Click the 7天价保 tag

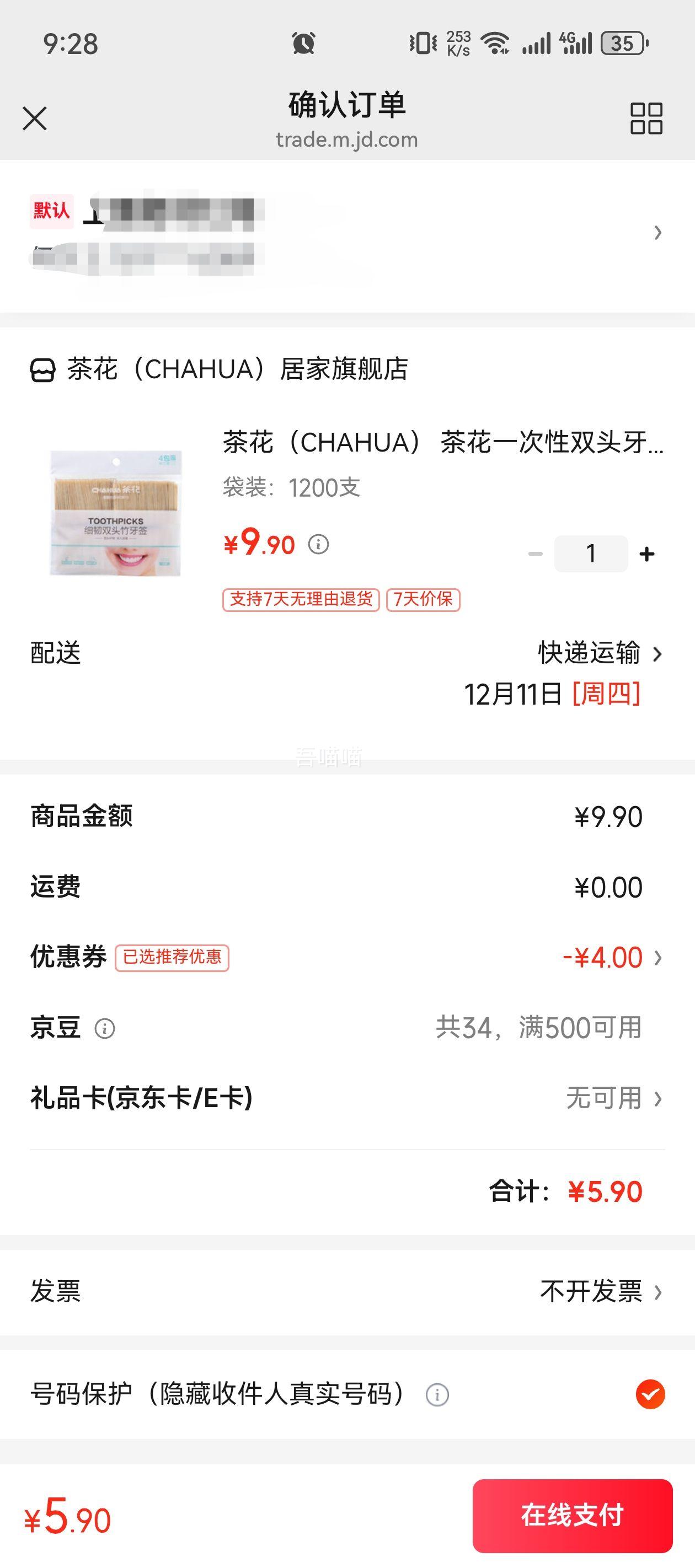coord(423,599)
